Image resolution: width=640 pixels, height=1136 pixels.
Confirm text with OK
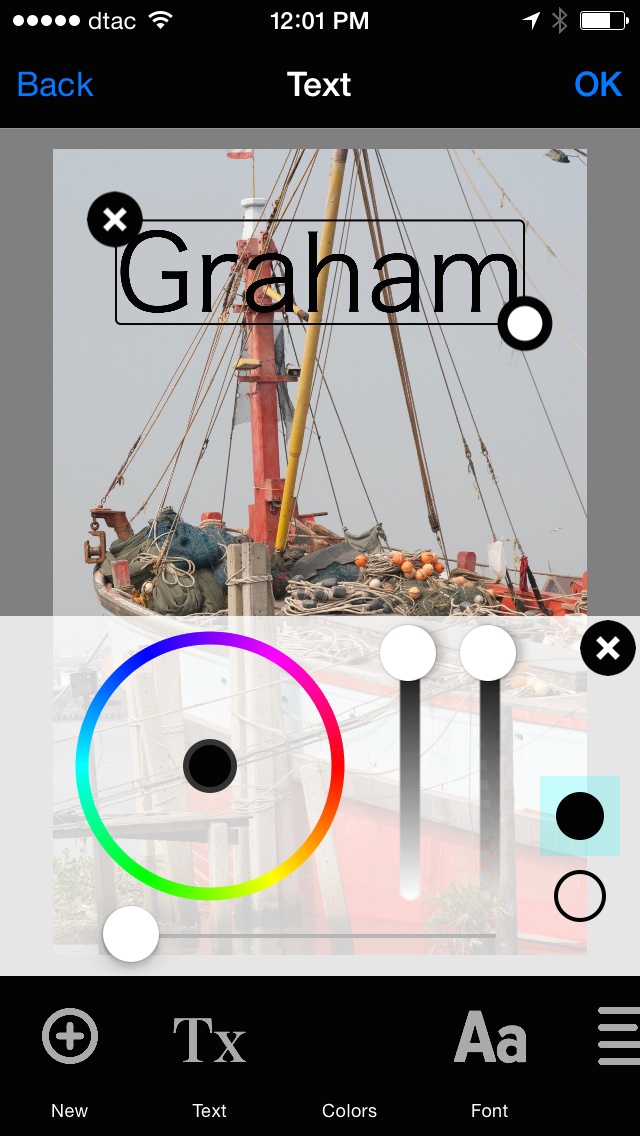pyautogui.click(x=598, y=85)
